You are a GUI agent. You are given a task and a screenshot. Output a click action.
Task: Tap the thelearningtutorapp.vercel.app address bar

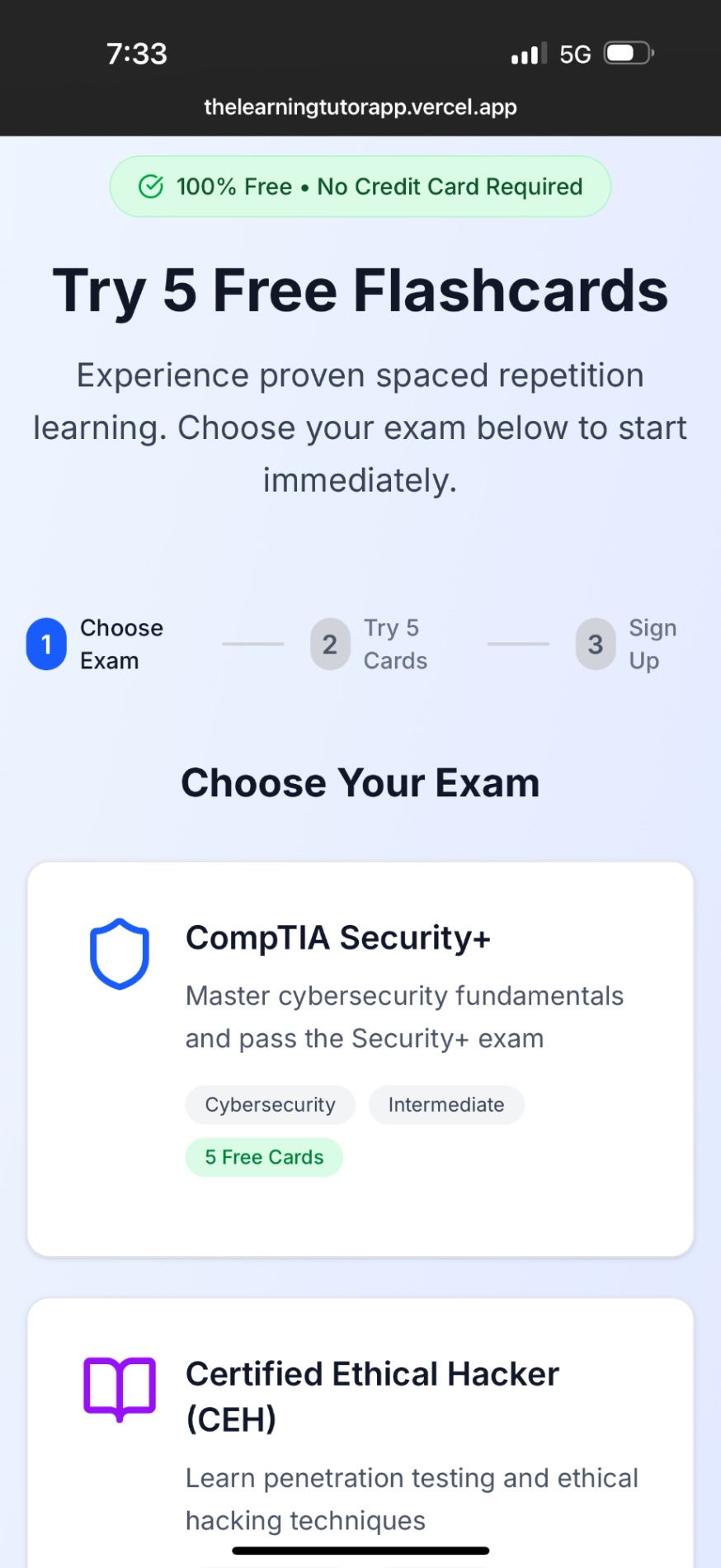click(x=360, y=107)
